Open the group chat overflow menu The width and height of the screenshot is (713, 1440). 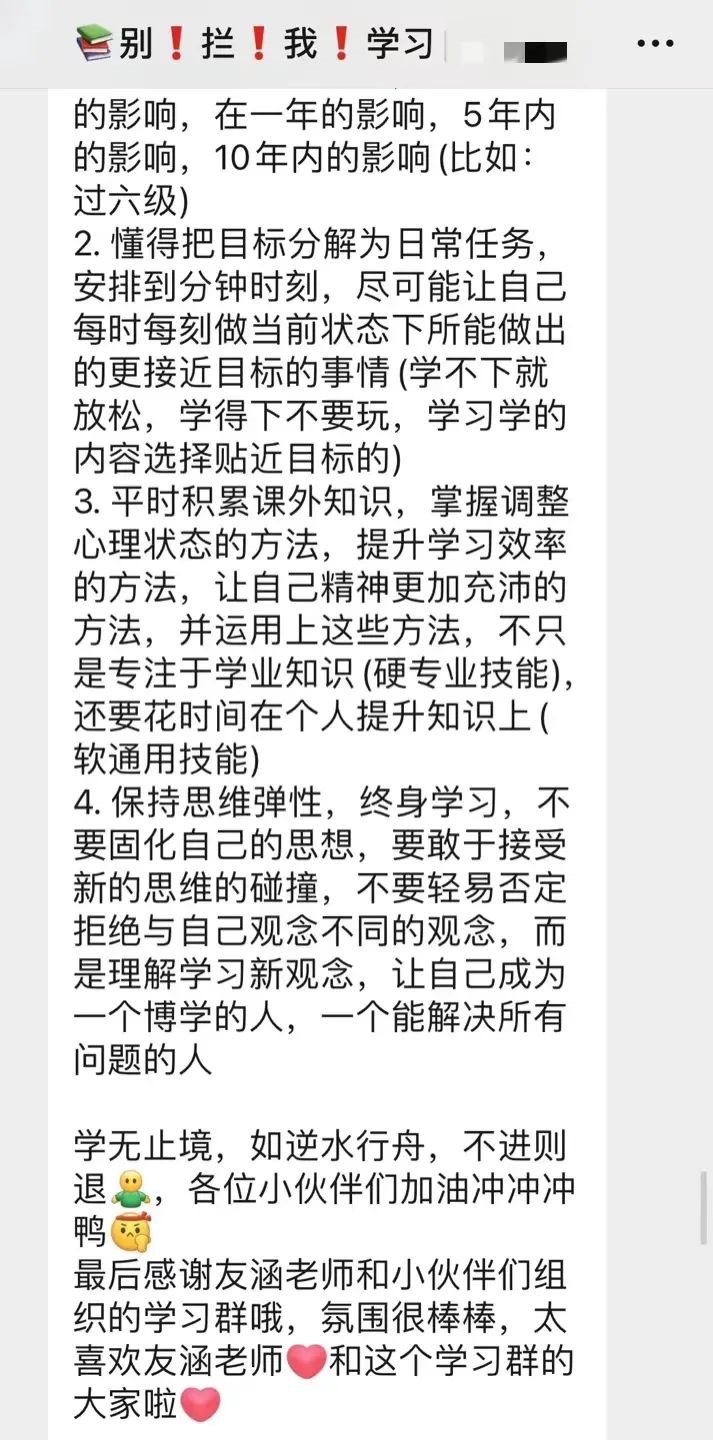(654, 44)
